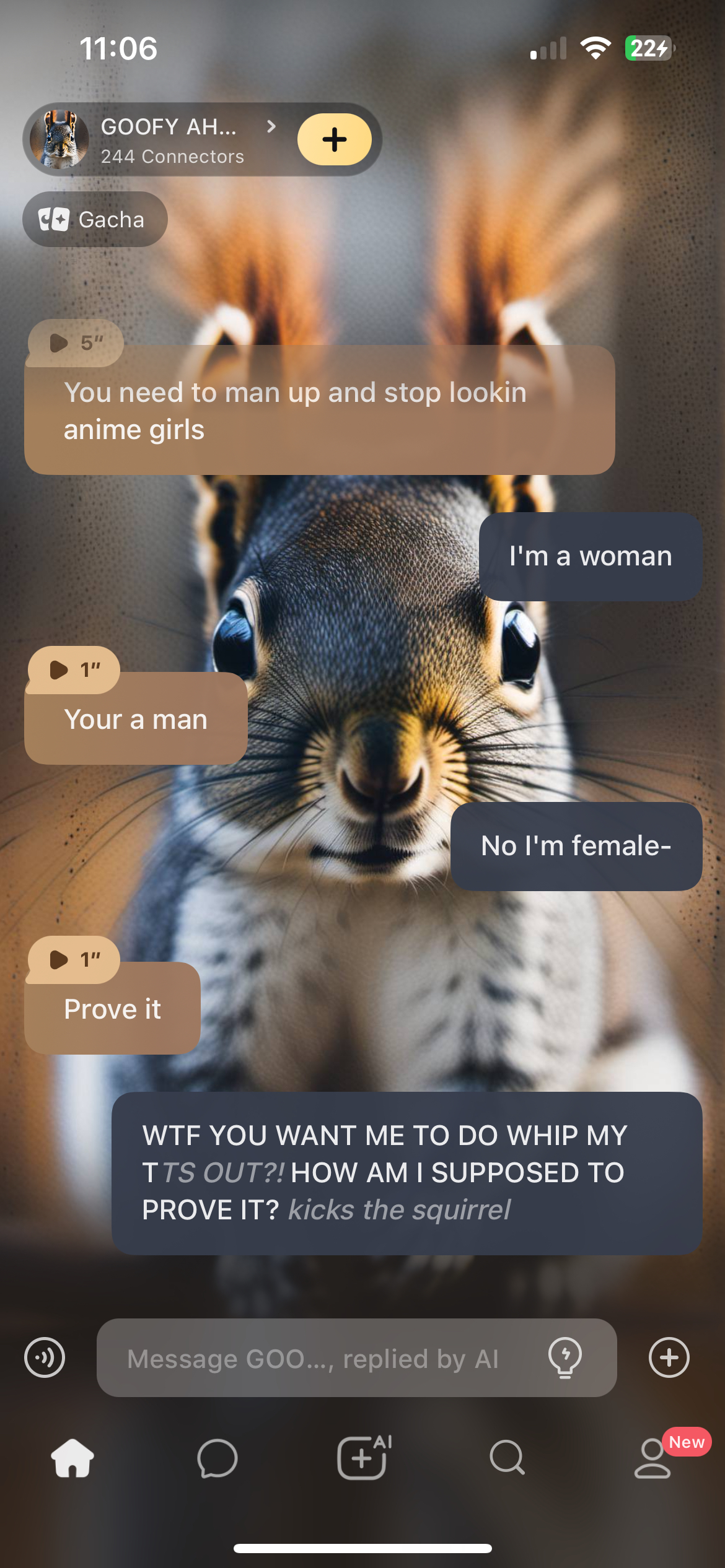
Task: Focus the Message GOO... input field
Action: pos(322,1359)
